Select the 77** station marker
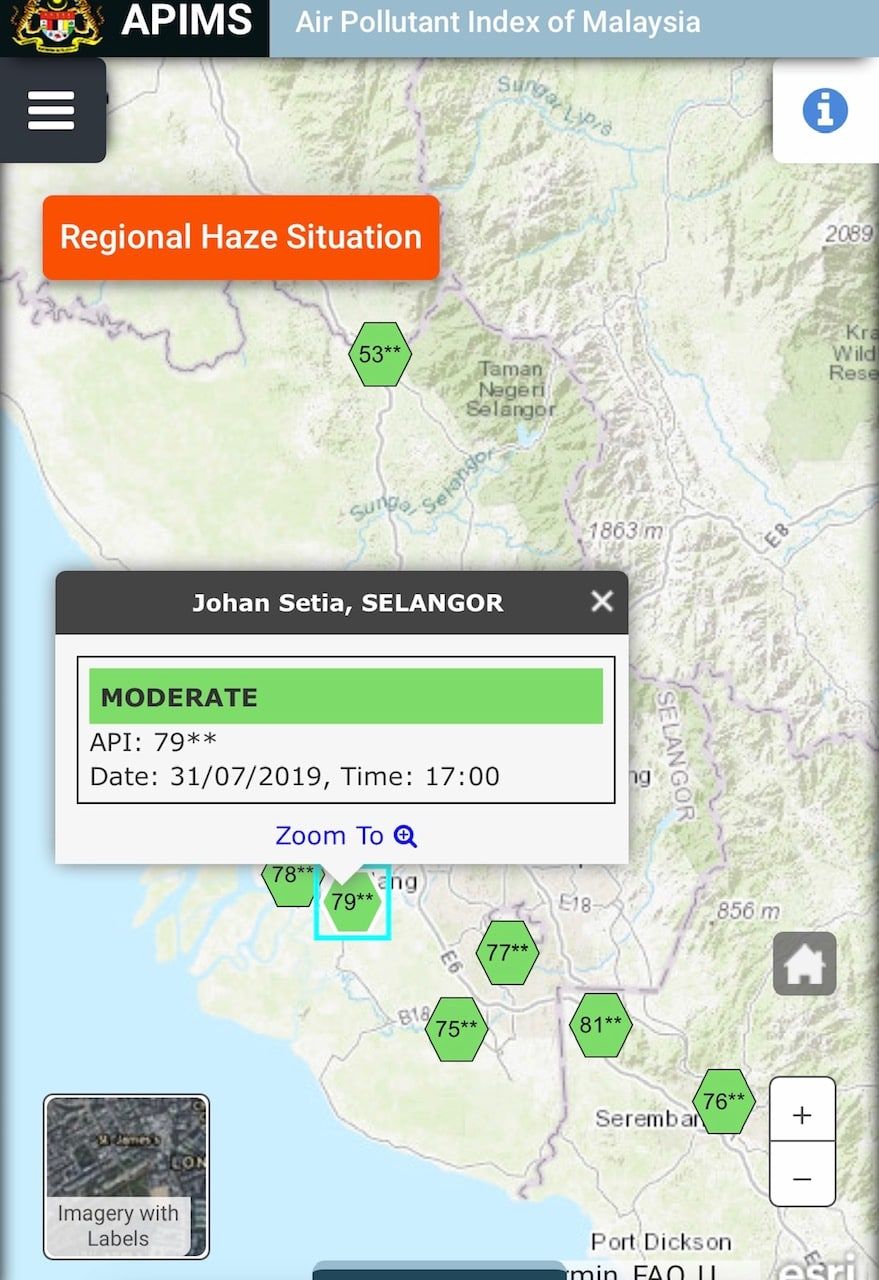Viewport: 879px width, 1280px height. click(508, 952)
